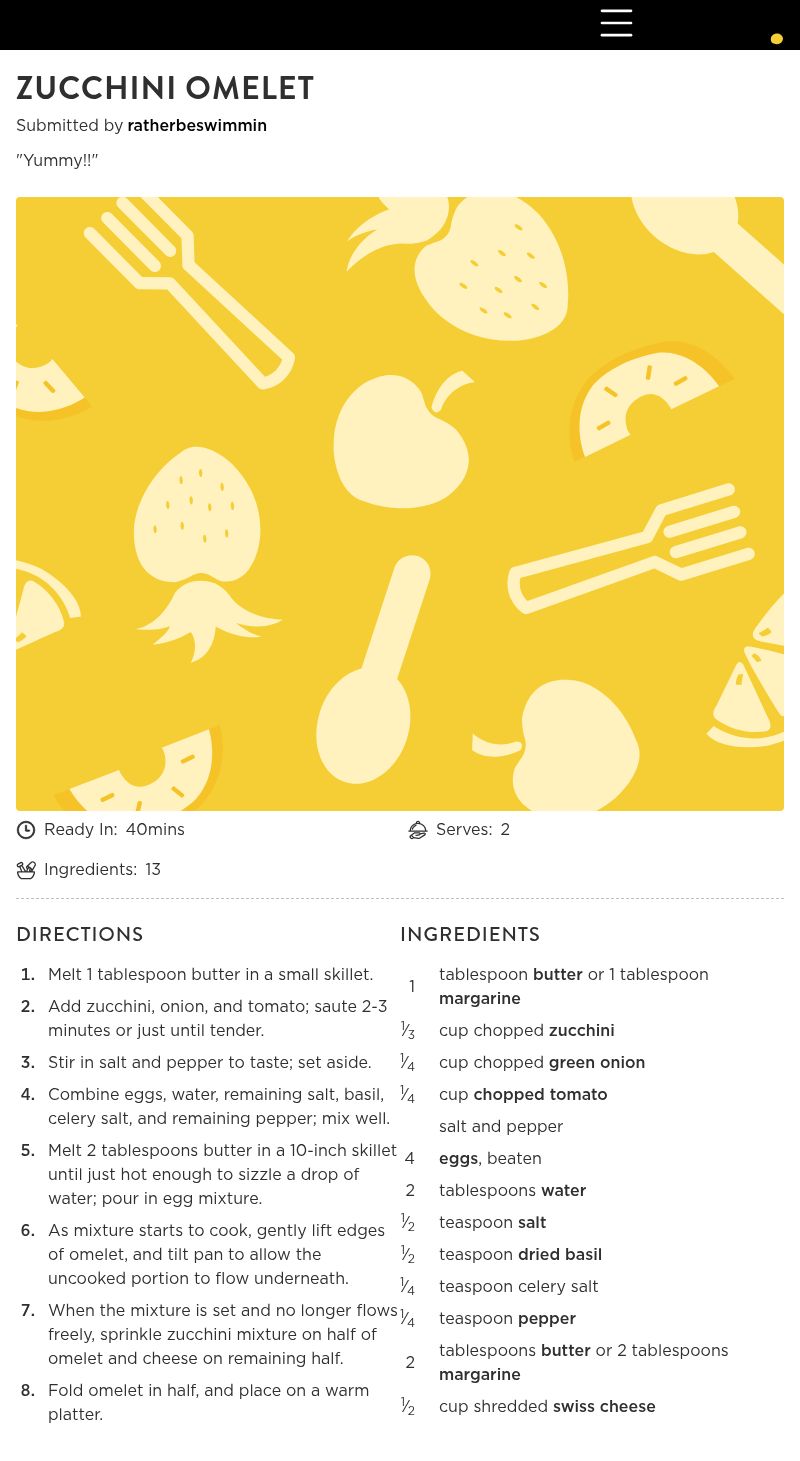Image resolution: width=800 pixels, height=1461 pixels.
Task: View the zucchini ingredient page
Action: [x=581, y=1031]
